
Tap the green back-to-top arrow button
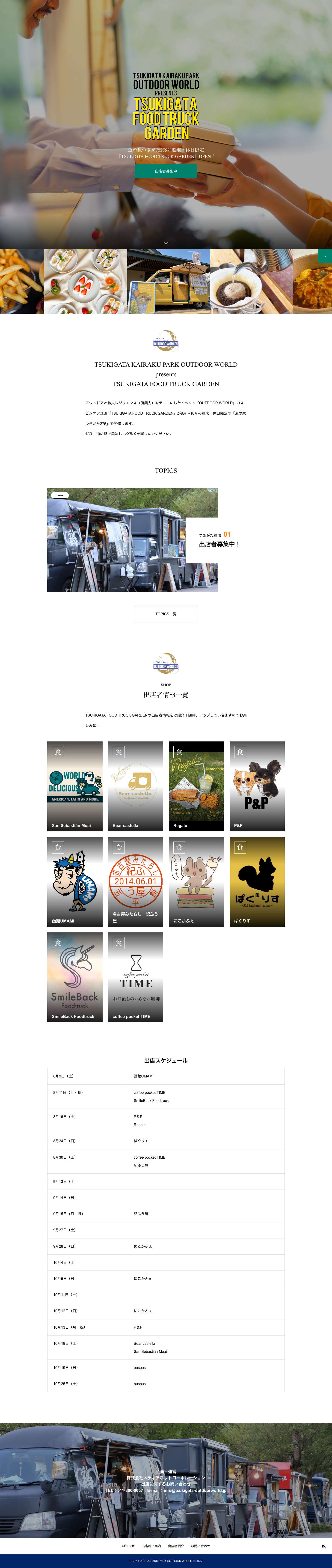(325, 256)
